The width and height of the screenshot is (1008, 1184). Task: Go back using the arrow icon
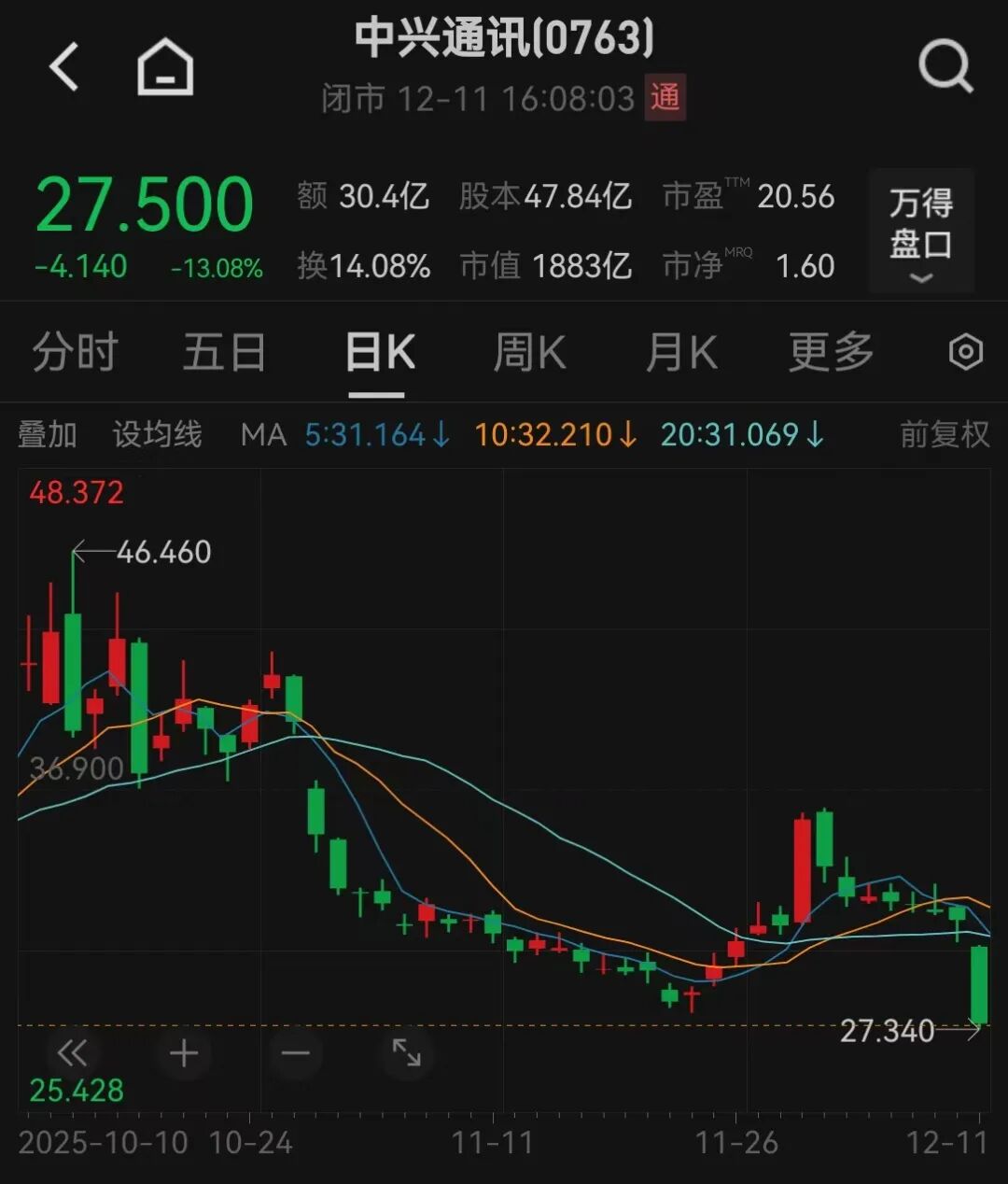point(64,67)
